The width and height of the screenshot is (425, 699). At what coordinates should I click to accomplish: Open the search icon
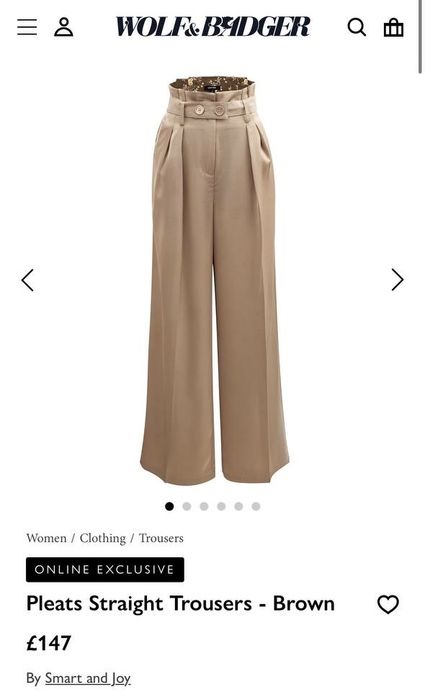(357, 27)
